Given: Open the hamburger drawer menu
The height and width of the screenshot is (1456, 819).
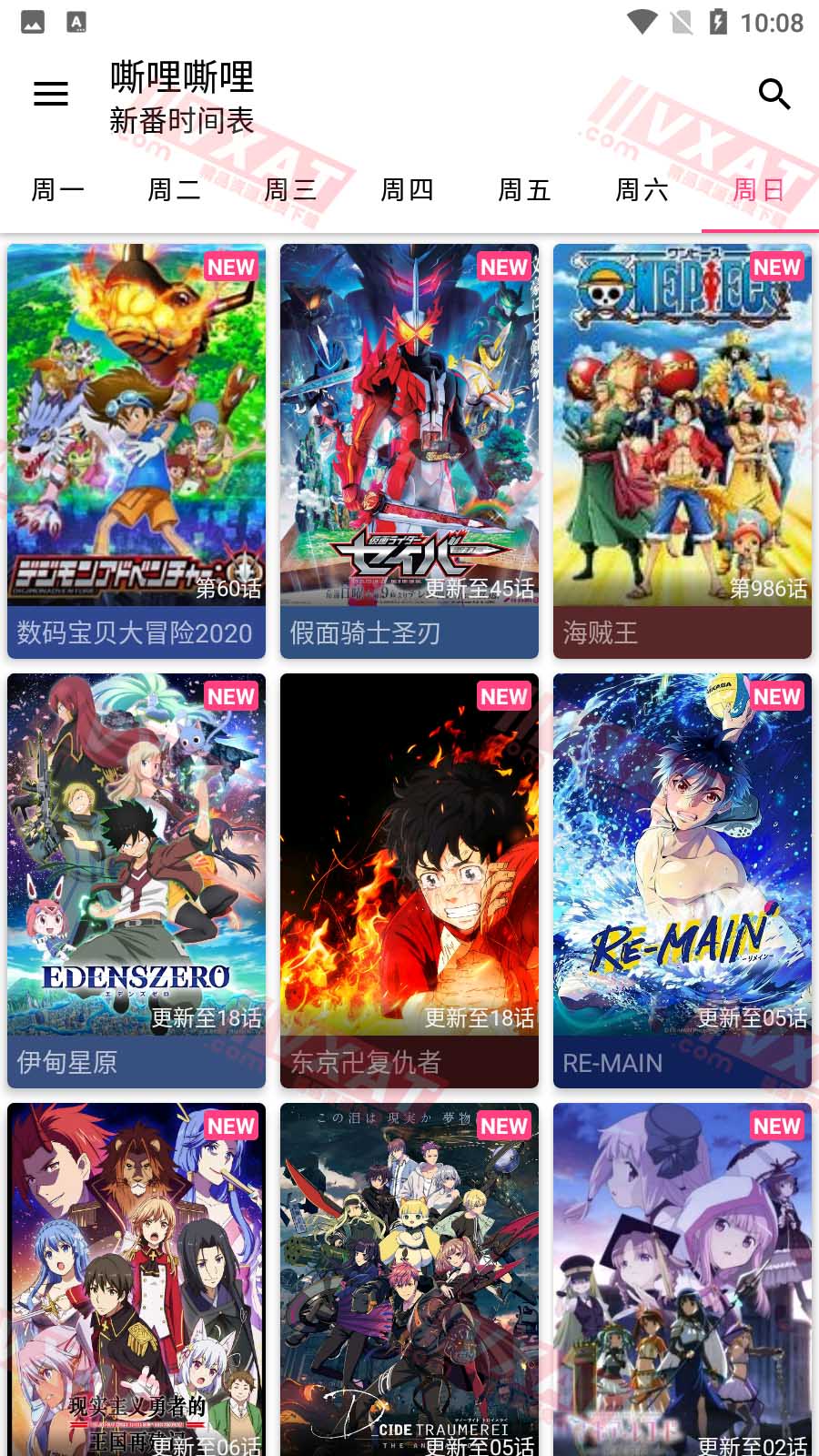Looking at the screenshot, I should pos(51,94).
